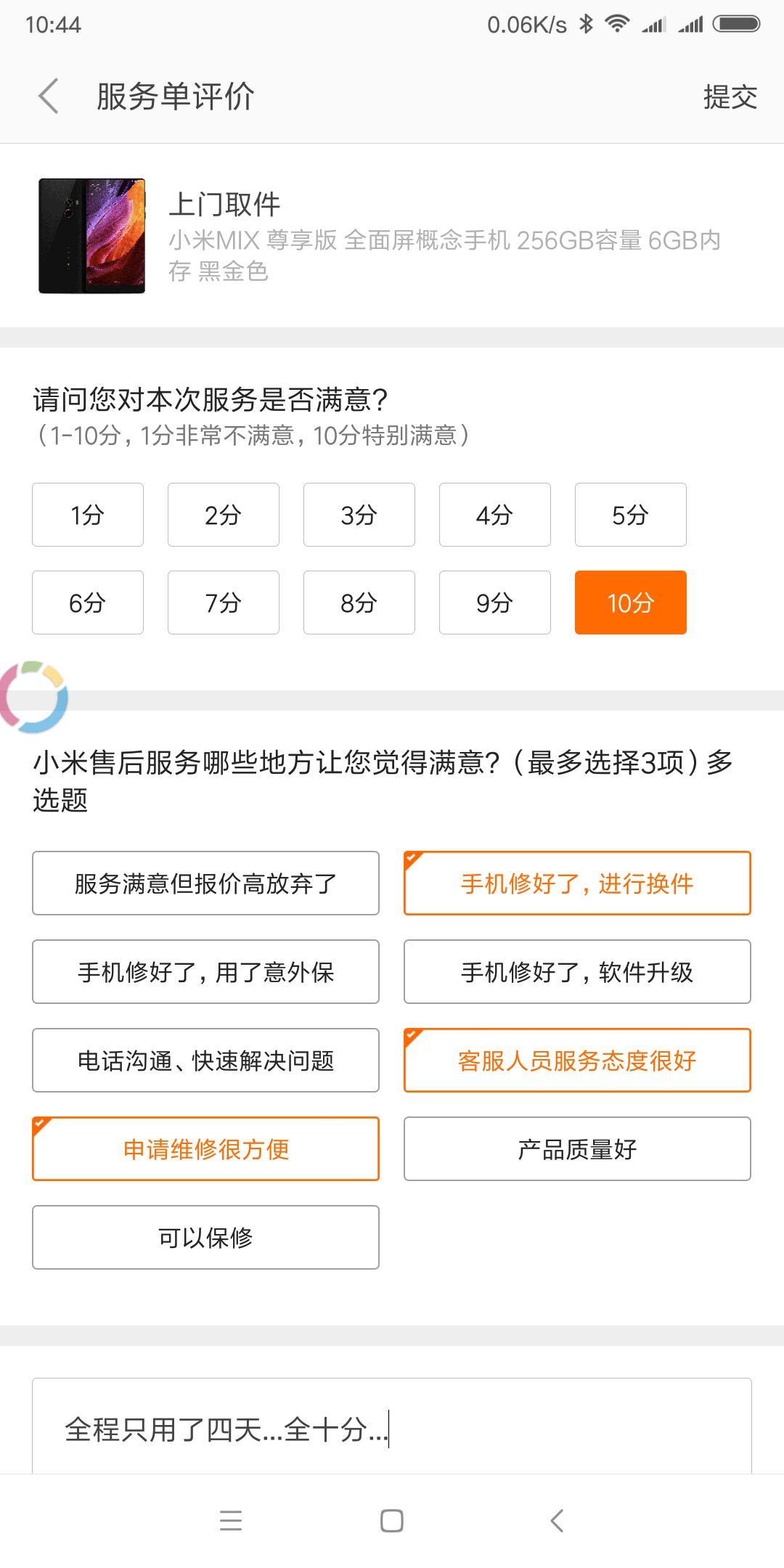
Task: Go back using the header arrow
Action: 49,97
